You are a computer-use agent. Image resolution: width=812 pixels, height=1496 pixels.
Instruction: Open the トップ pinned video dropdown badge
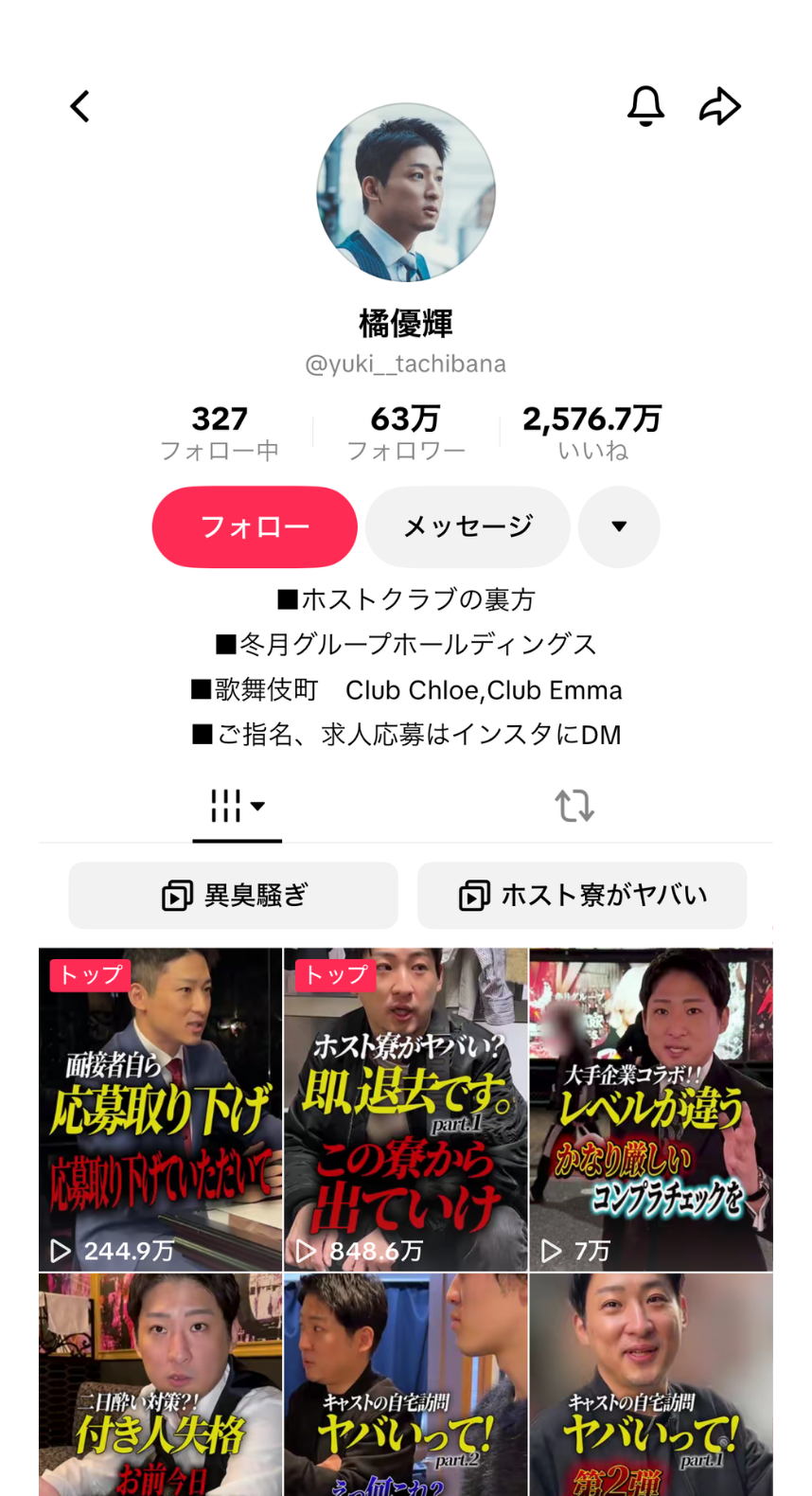tap(89, 975)
